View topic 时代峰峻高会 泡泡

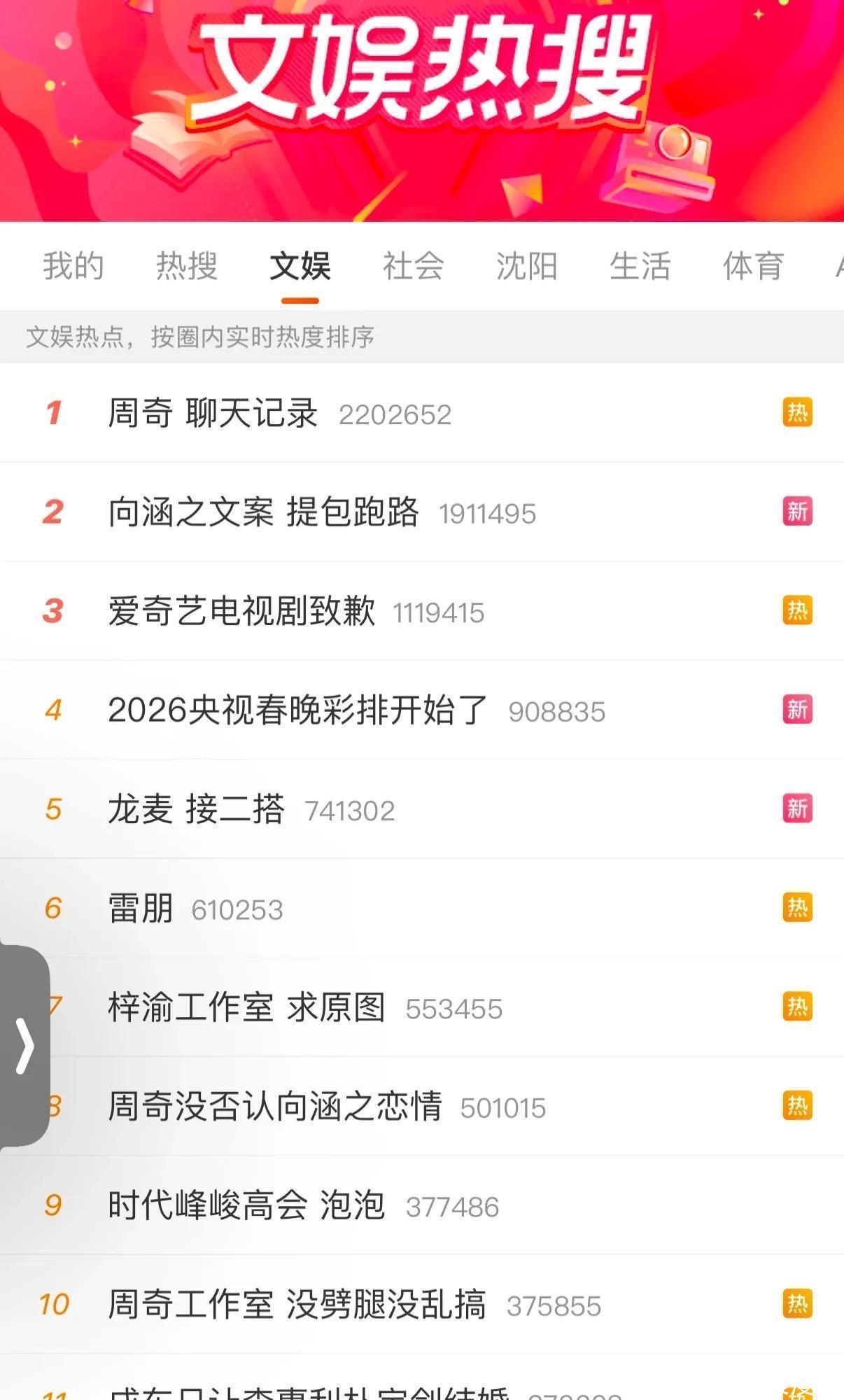(x=246, y=1205)
